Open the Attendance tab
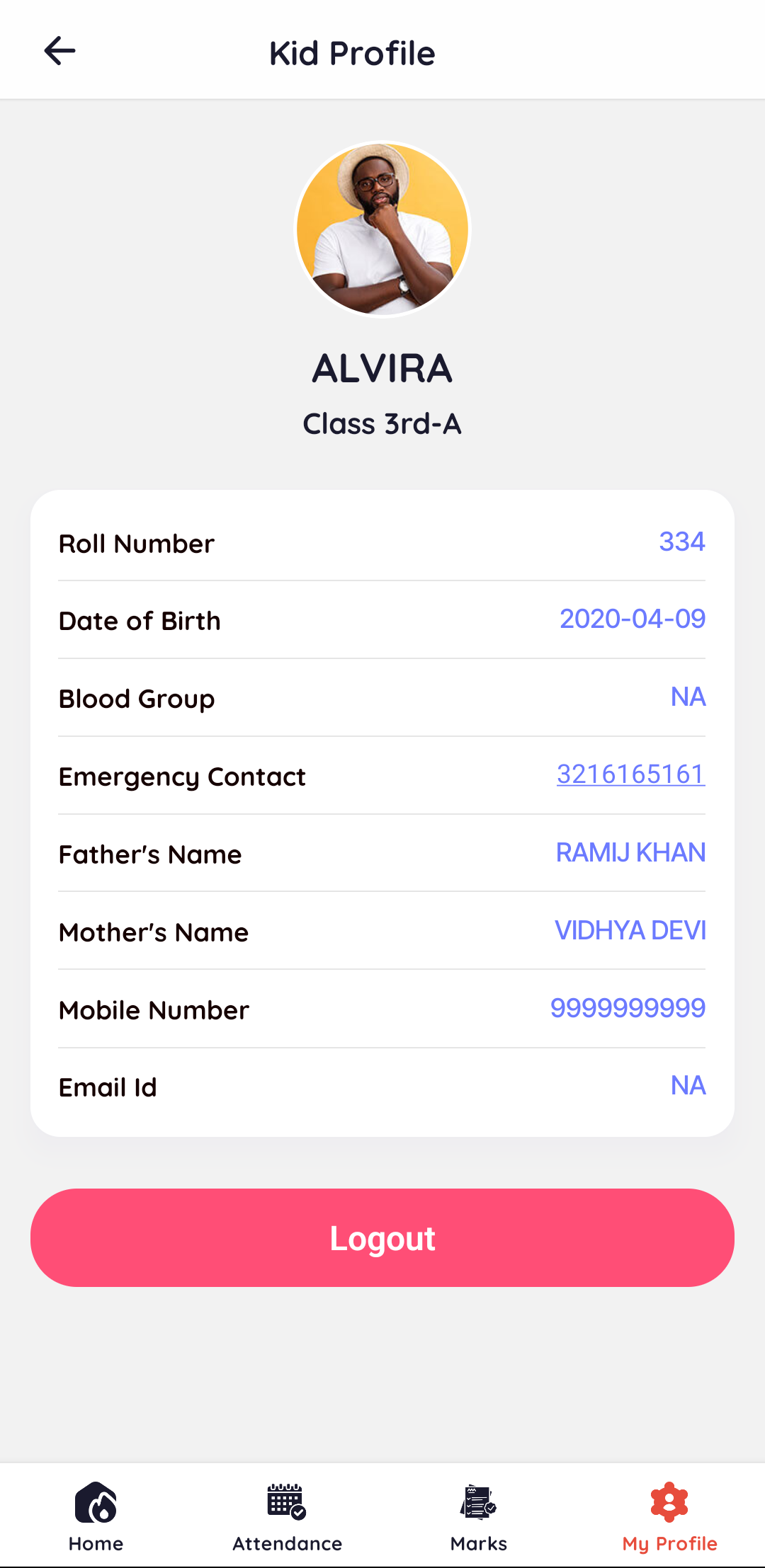The height and width of the screenshot is (1568, 765). [x=287, y=1516]
